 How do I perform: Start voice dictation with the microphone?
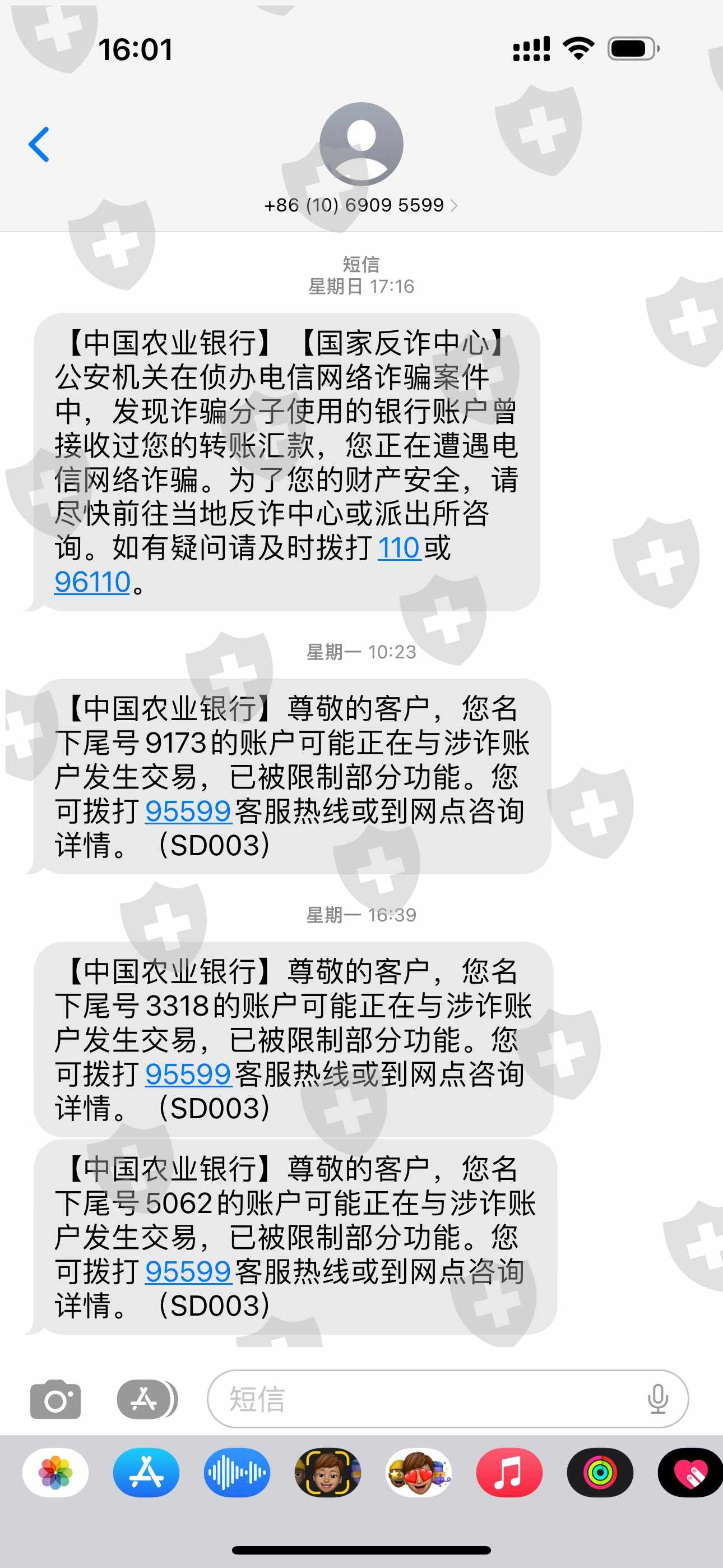(658, 1399)
